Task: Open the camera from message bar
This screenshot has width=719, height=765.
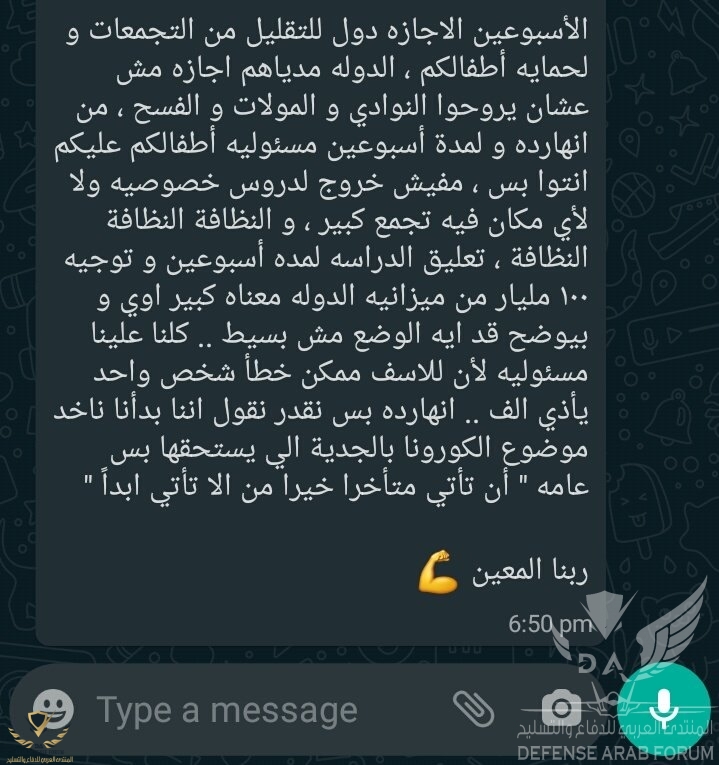Action: pos(562,706)
